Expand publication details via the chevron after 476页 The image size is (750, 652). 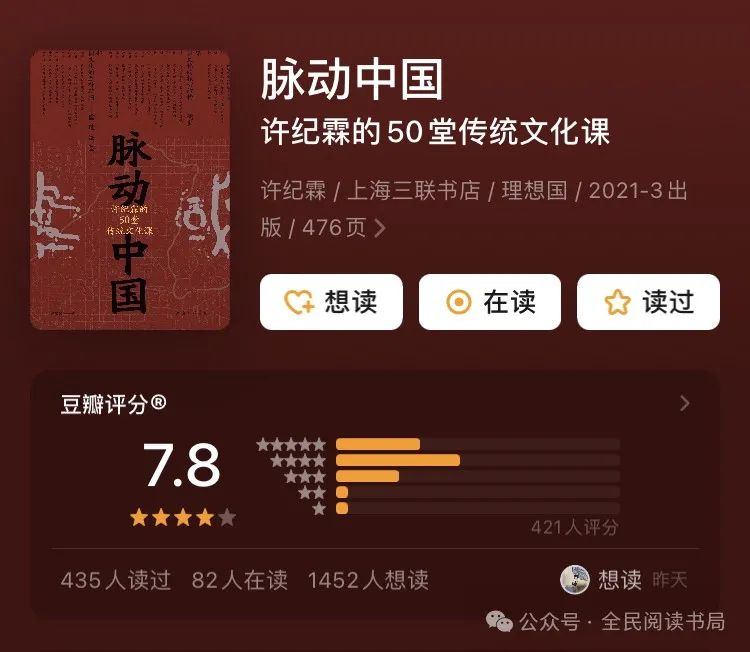[380, 228]
